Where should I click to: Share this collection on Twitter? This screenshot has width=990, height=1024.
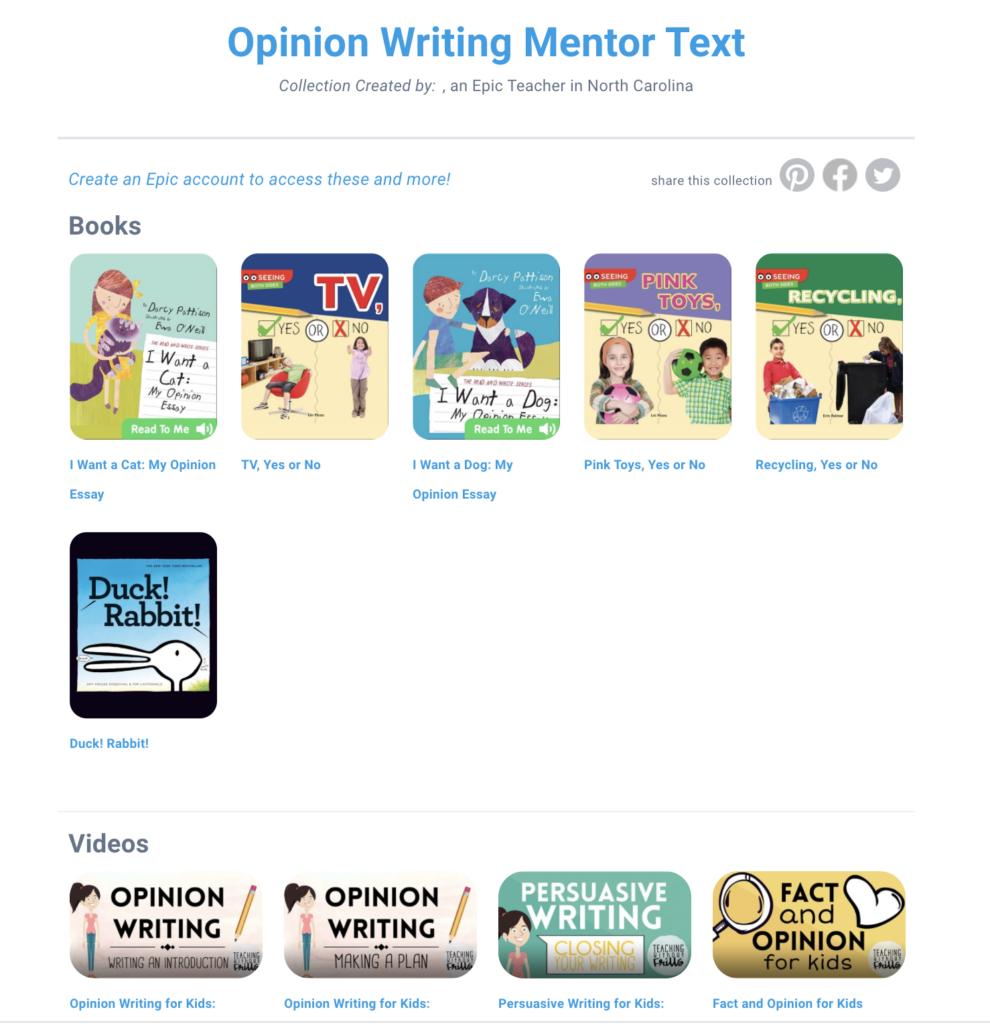[x=882, y=175]
